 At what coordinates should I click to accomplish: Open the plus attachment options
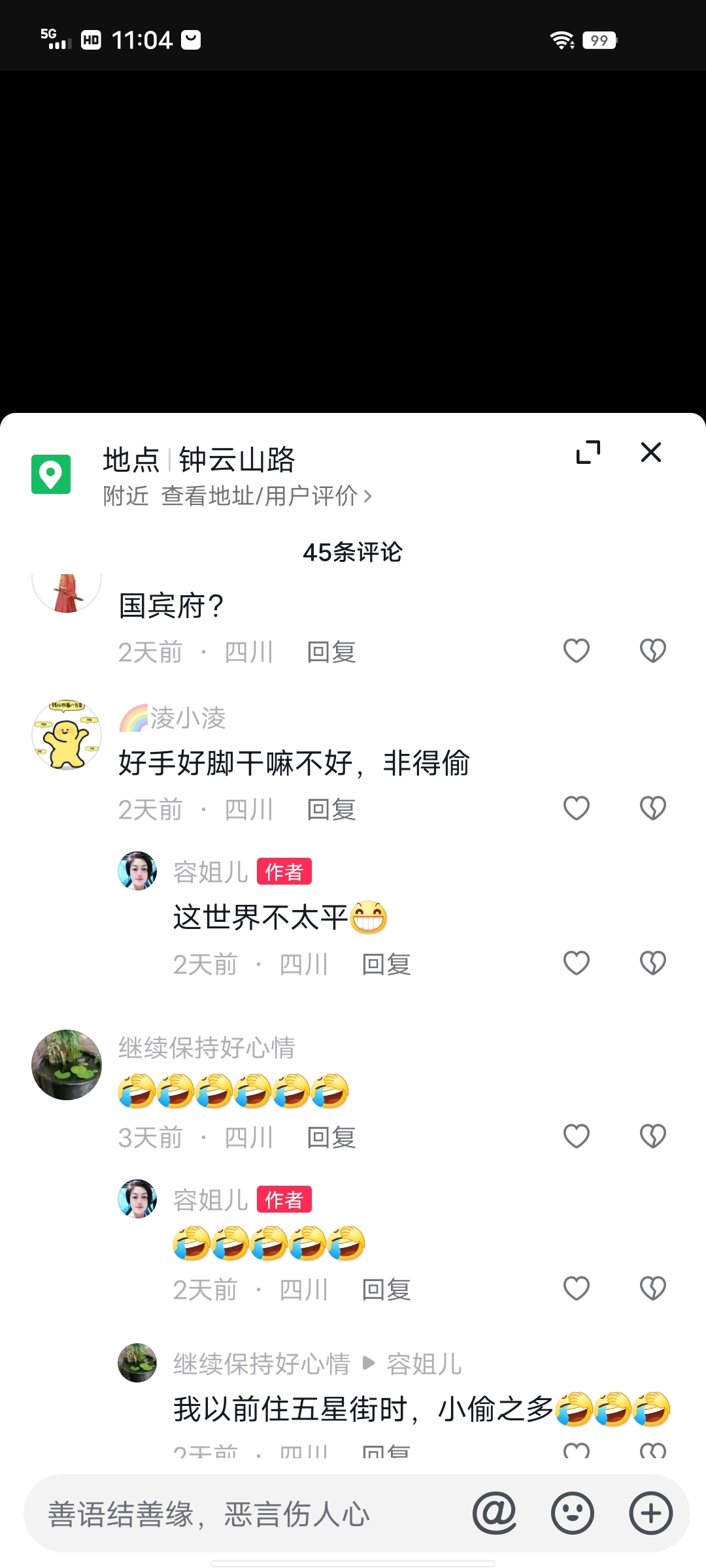pyautogui.click(x=650, y=1513)
